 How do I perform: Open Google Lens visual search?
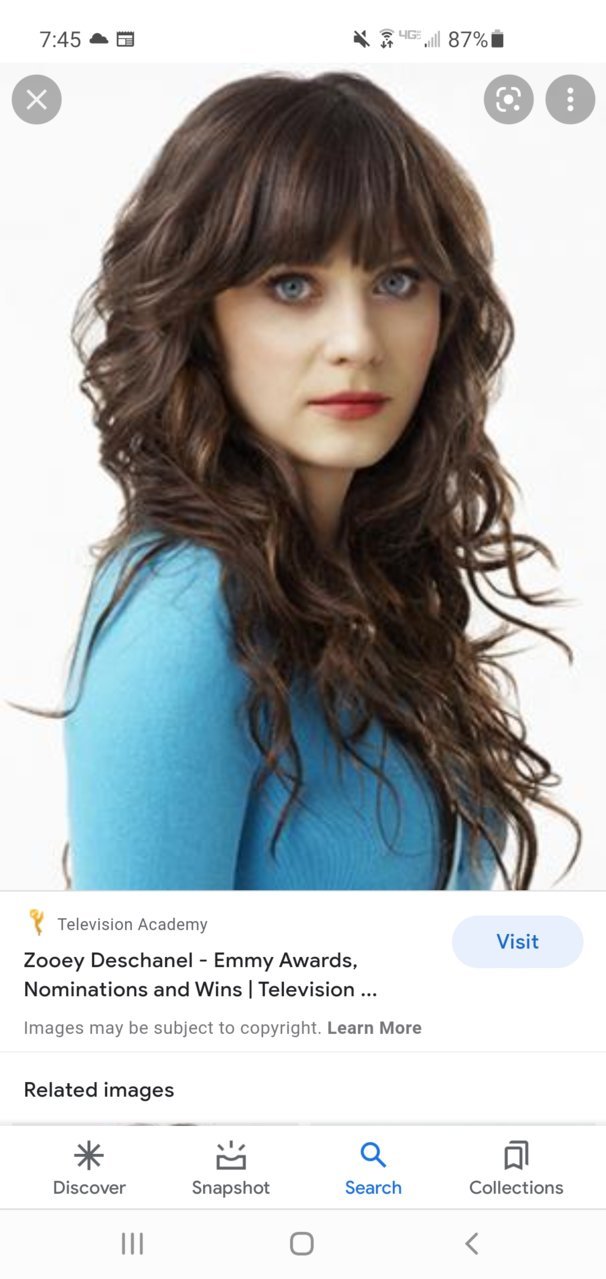click(x=508, y=99)
